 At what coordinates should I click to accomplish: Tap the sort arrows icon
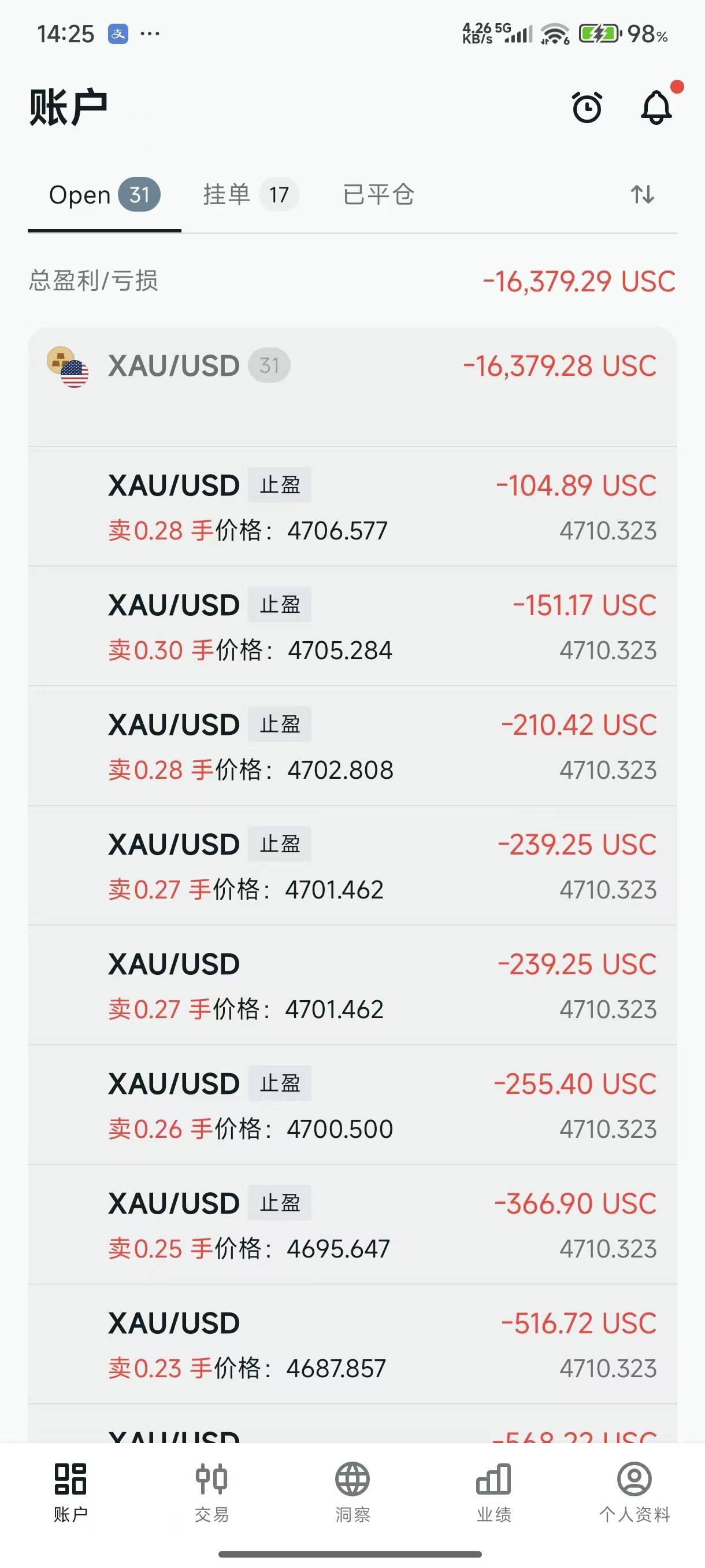tap(643, 195)
